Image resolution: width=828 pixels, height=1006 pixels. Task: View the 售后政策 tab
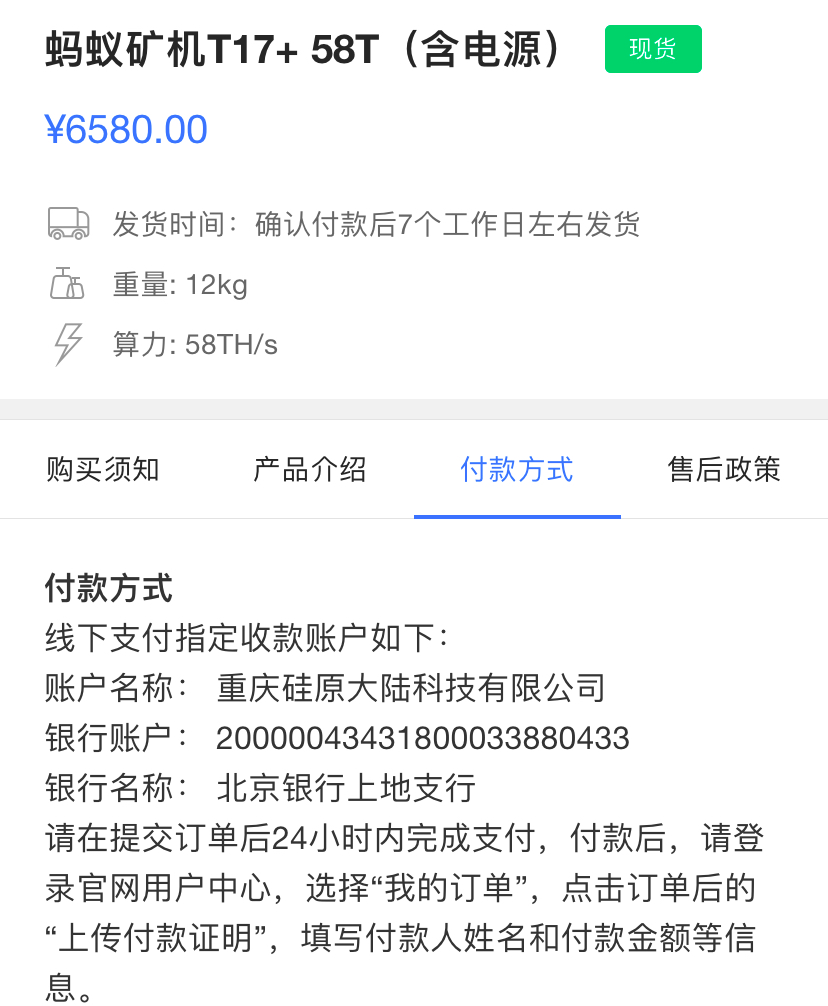point(724,468)
